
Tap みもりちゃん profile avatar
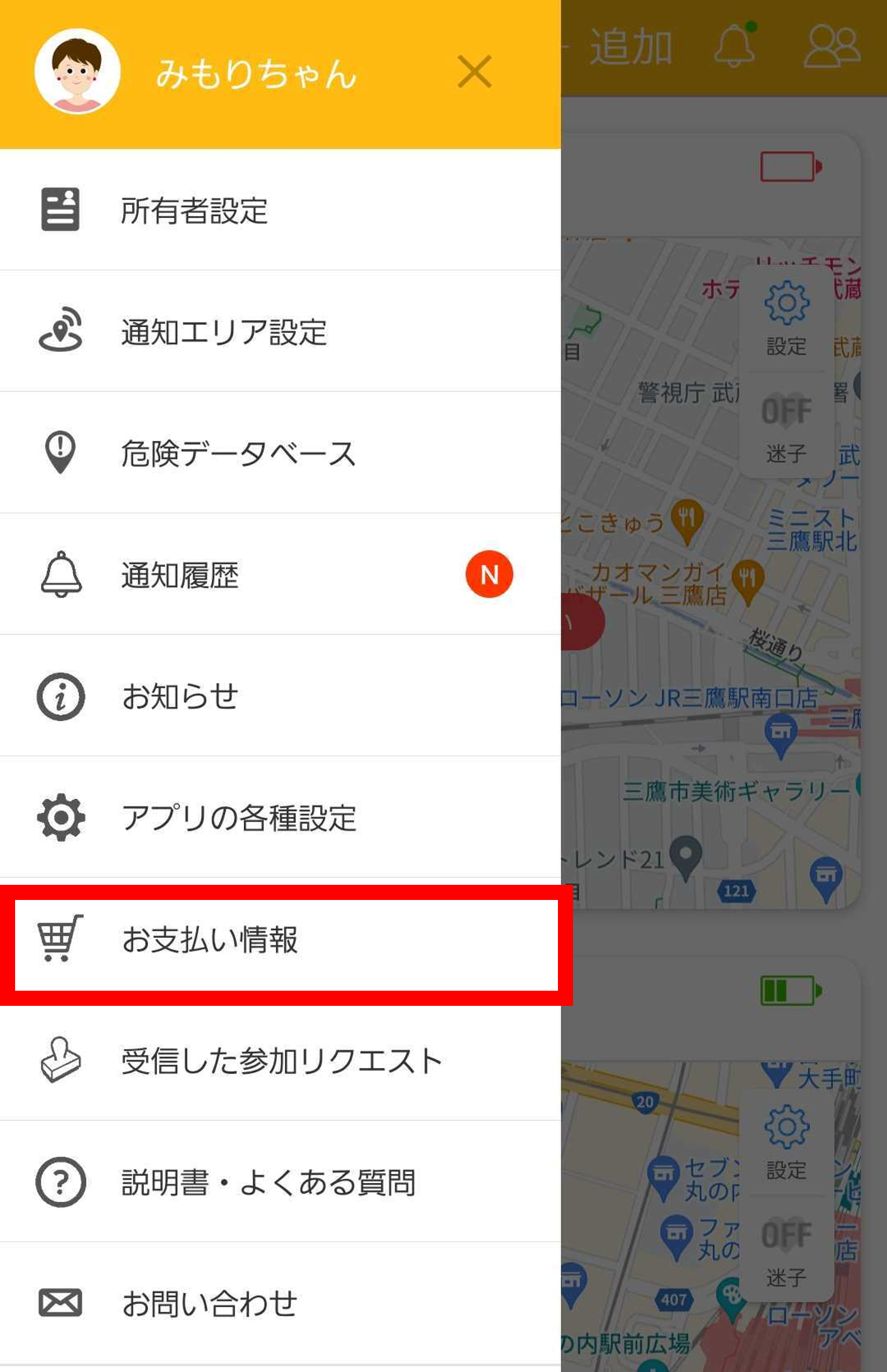[77, 71]
